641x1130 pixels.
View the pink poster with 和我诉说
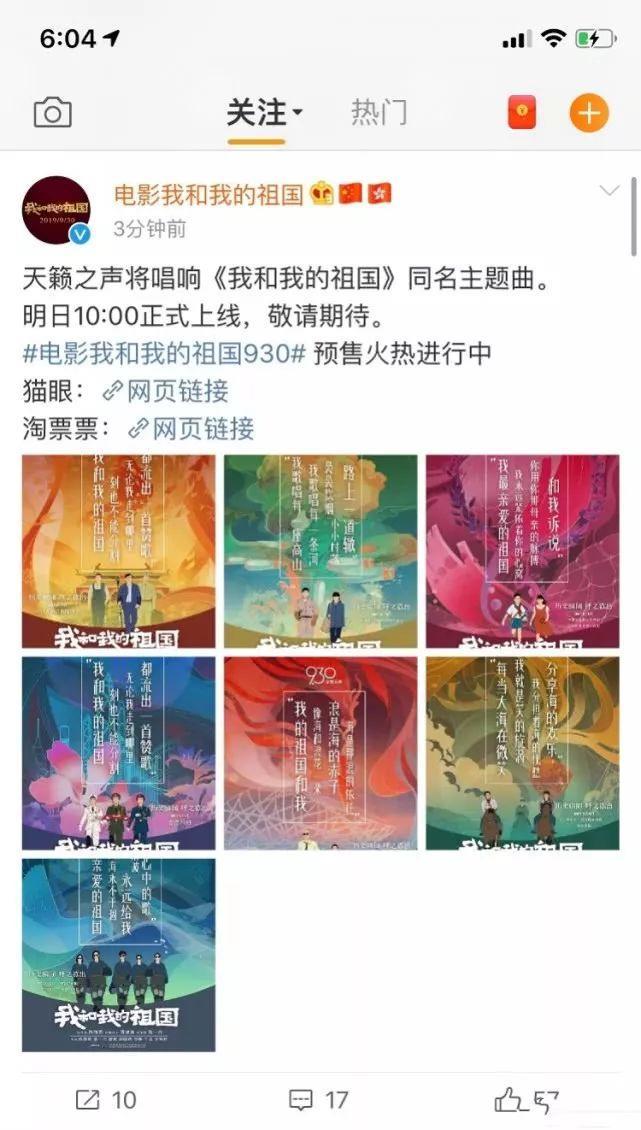523,551
